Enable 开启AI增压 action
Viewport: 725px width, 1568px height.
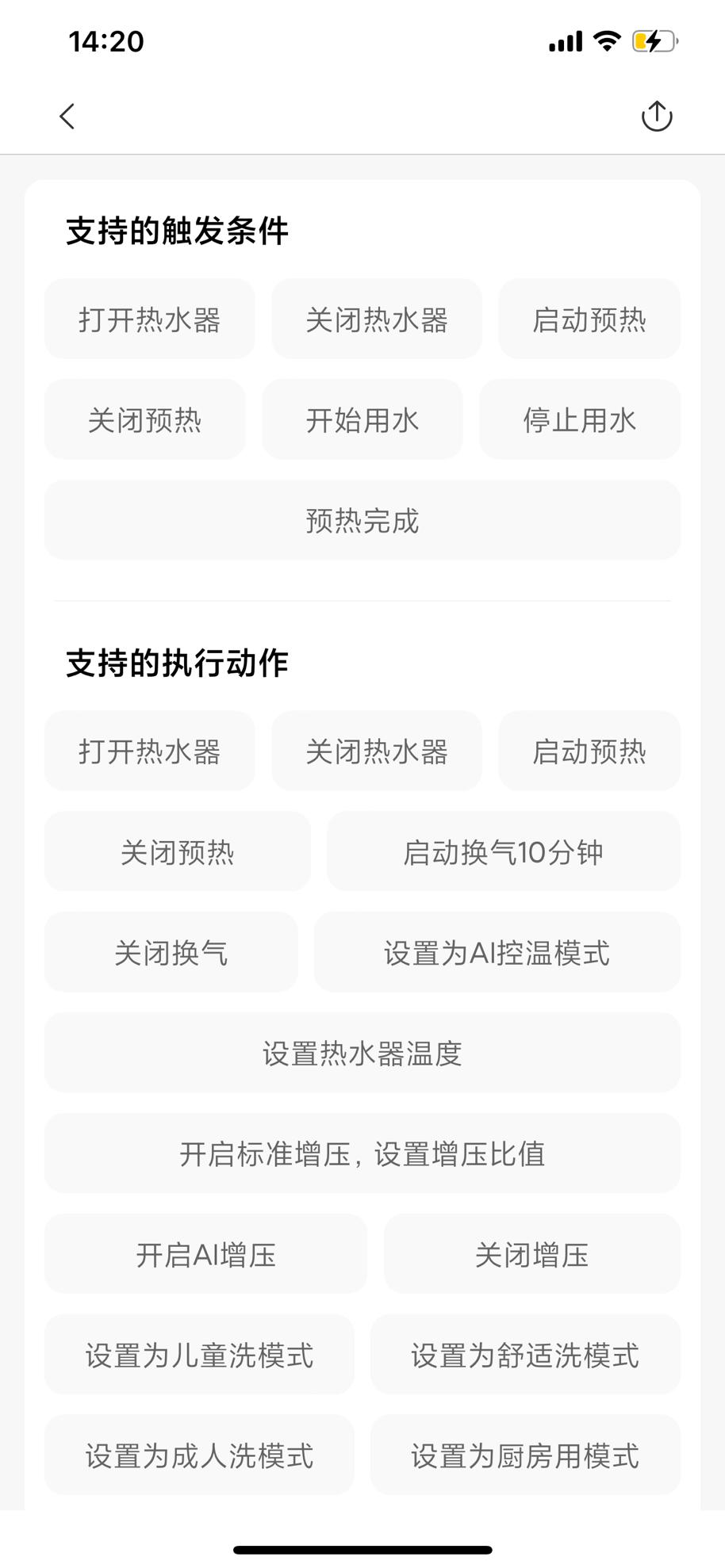(x=205, y=1253)
